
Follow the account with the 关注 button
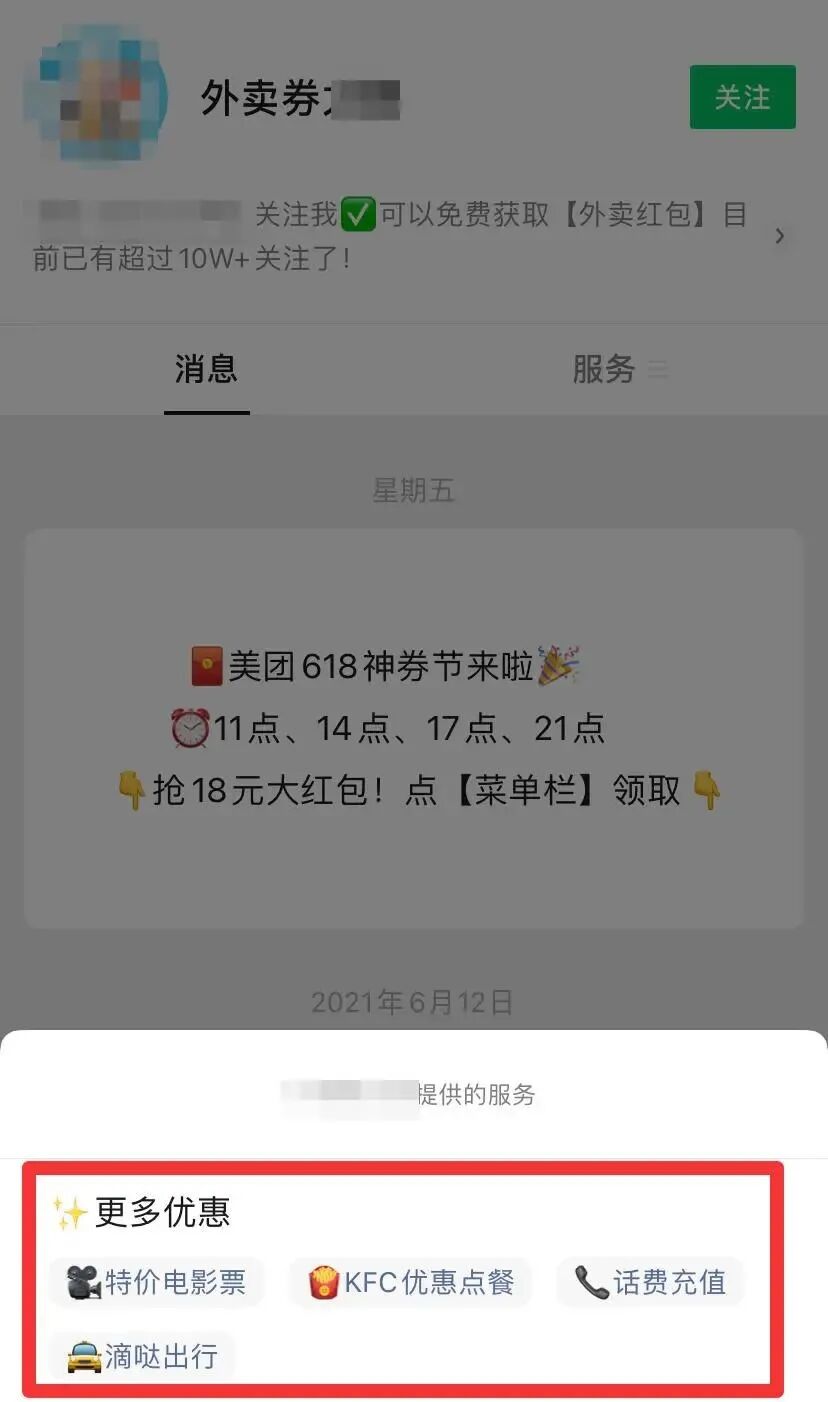(742, 97)
